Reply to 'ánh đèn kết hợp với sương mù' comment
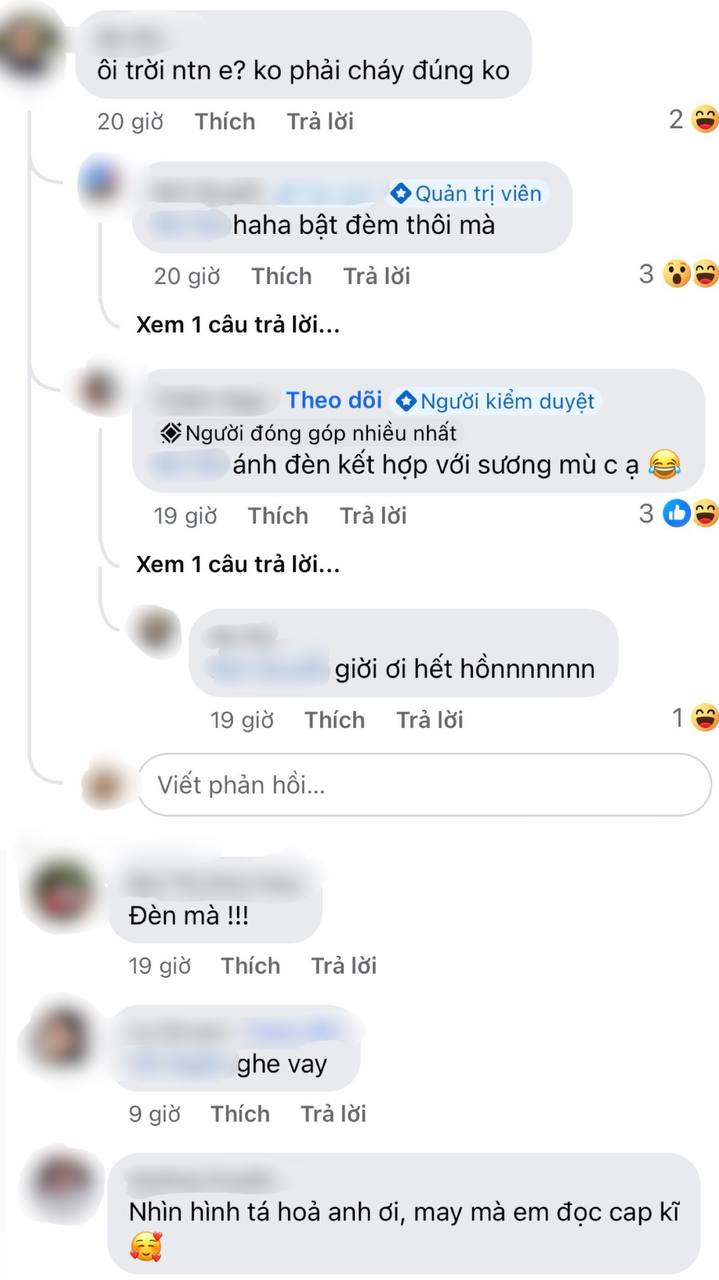The width and height of the screenshot is (719, 1280). click(373, 516)
